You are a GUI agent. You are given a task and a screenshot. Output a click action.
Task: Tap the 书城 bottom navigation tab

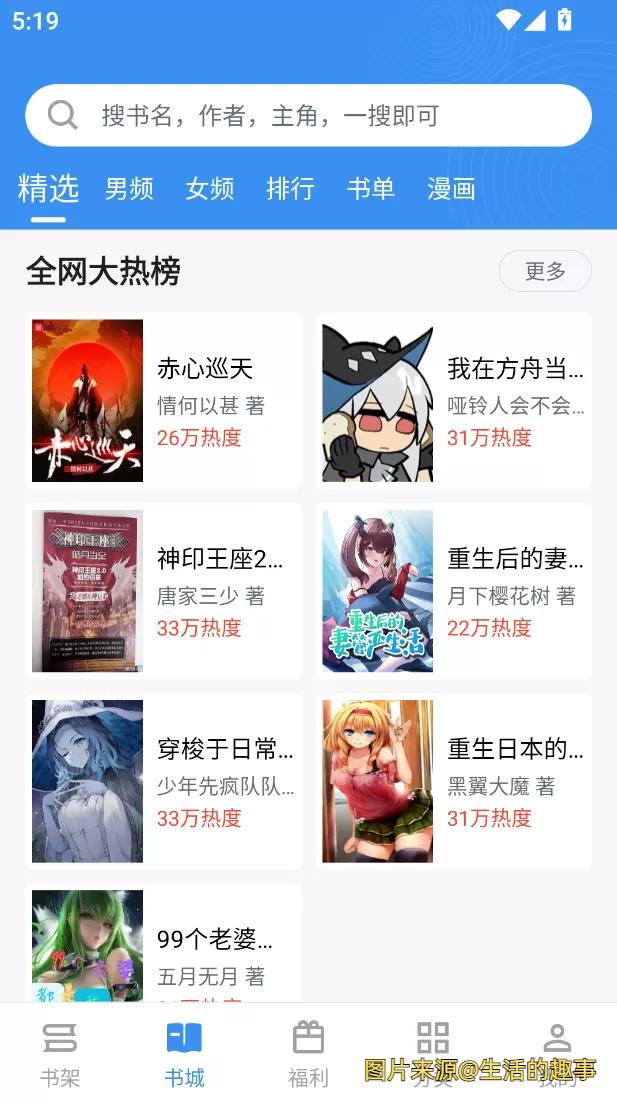tap(184, 1054)
